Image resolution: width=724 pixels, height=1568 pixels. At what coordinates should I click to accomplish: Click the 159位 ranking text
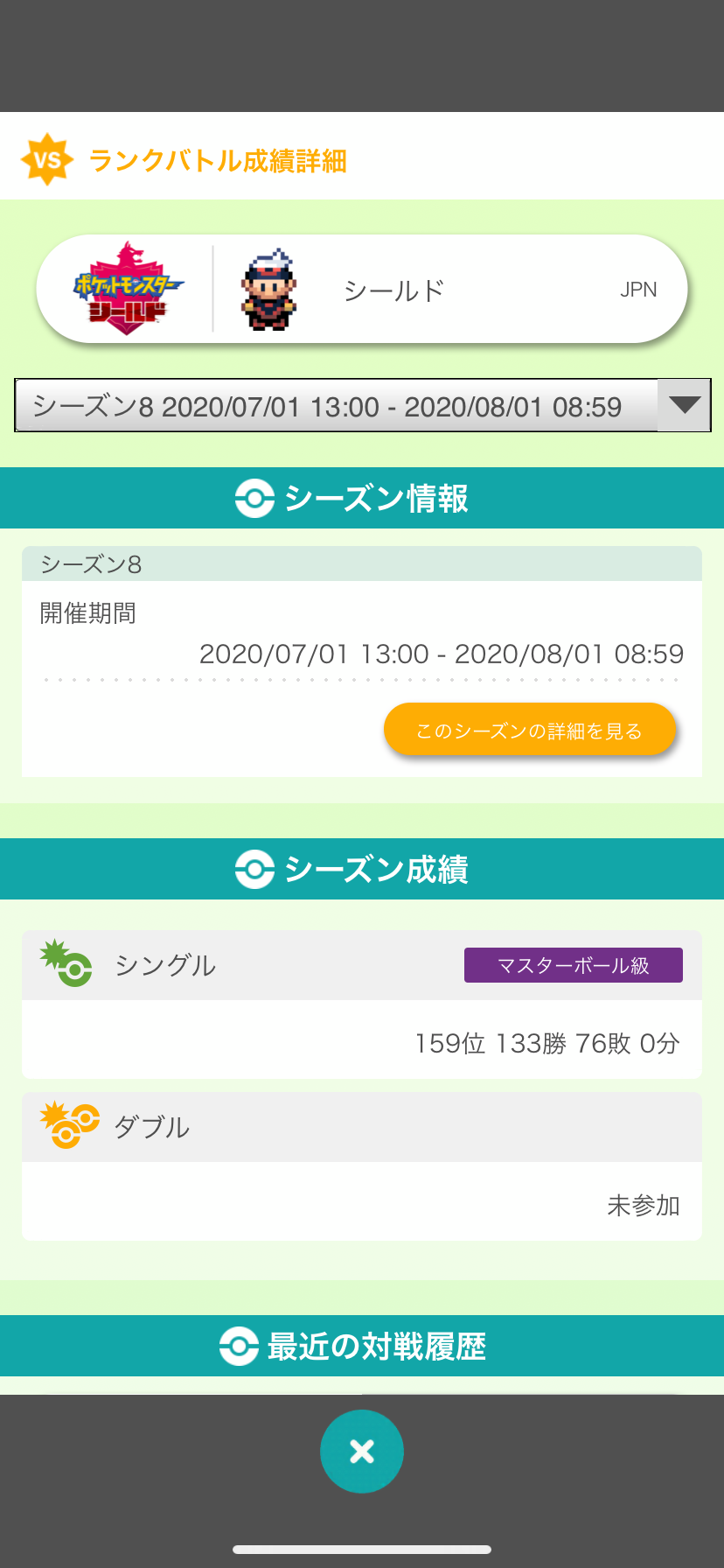tap(450, 1042)
